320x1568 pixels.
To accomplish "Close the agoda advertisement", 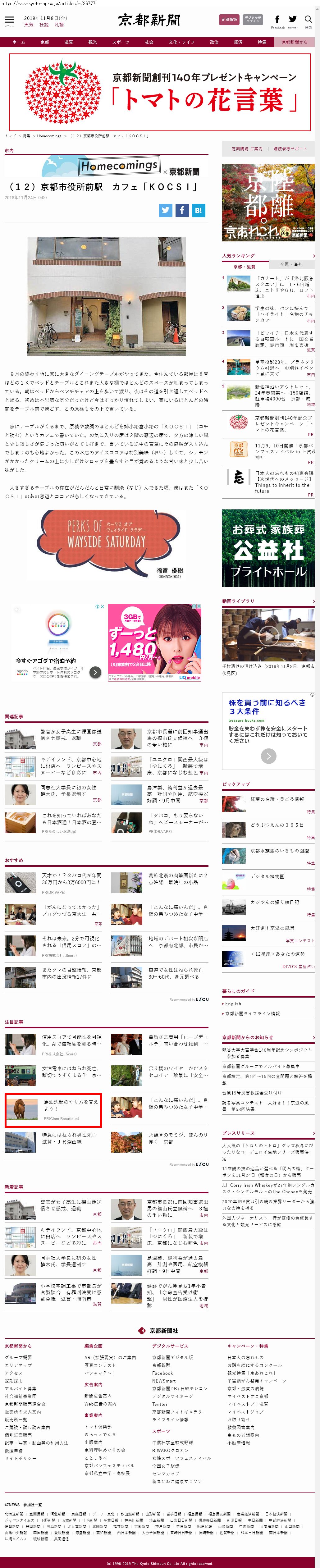I will [102, 606].
